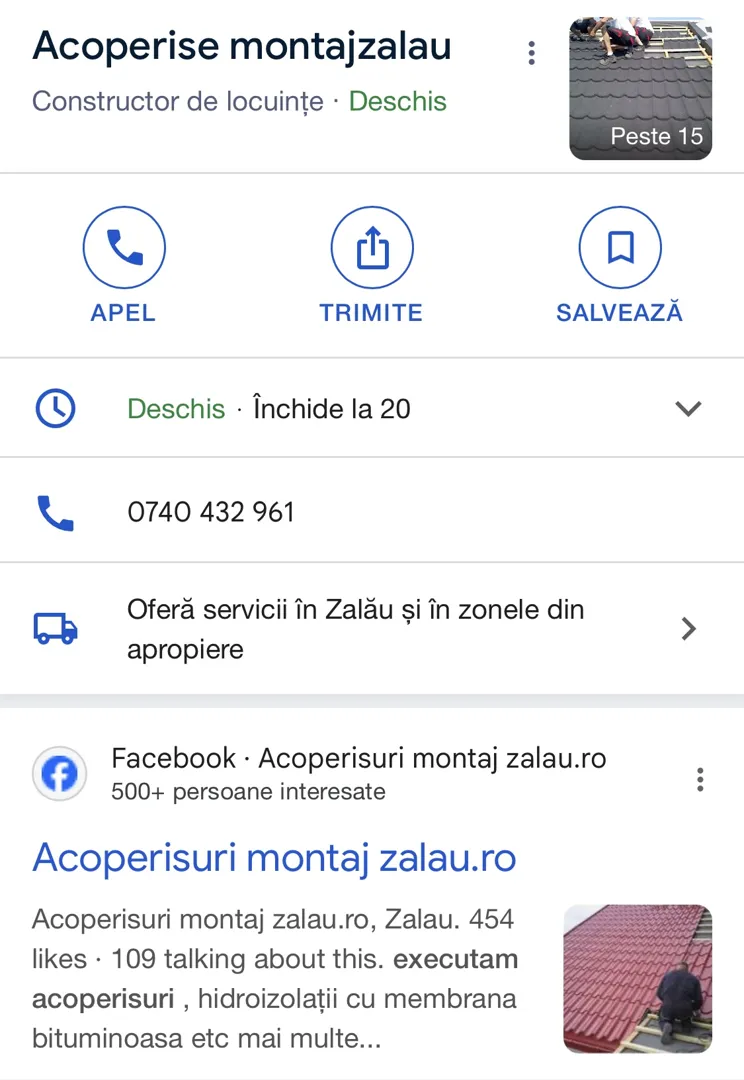Open the business options three-dot menu
Screen dimensions: 744x1080
click(x=531, y=53)
